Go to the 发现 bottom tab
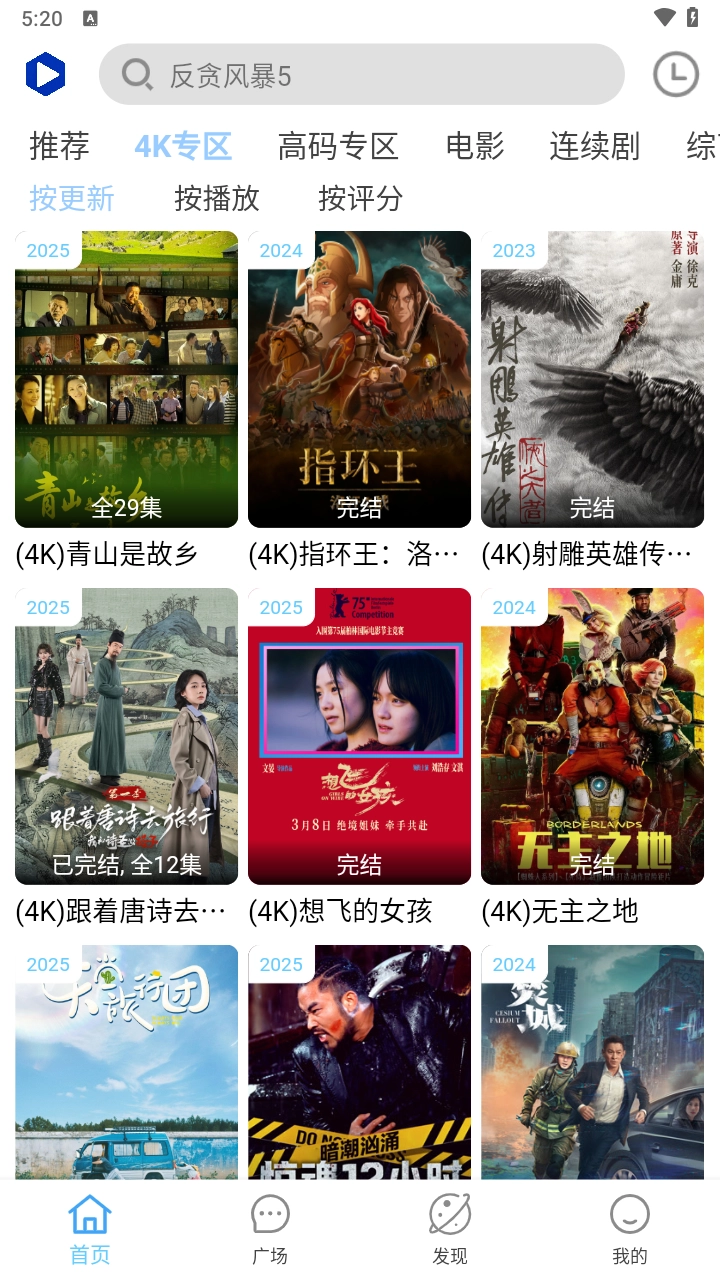This screenshot has height=1280, width=720. 450,1230
